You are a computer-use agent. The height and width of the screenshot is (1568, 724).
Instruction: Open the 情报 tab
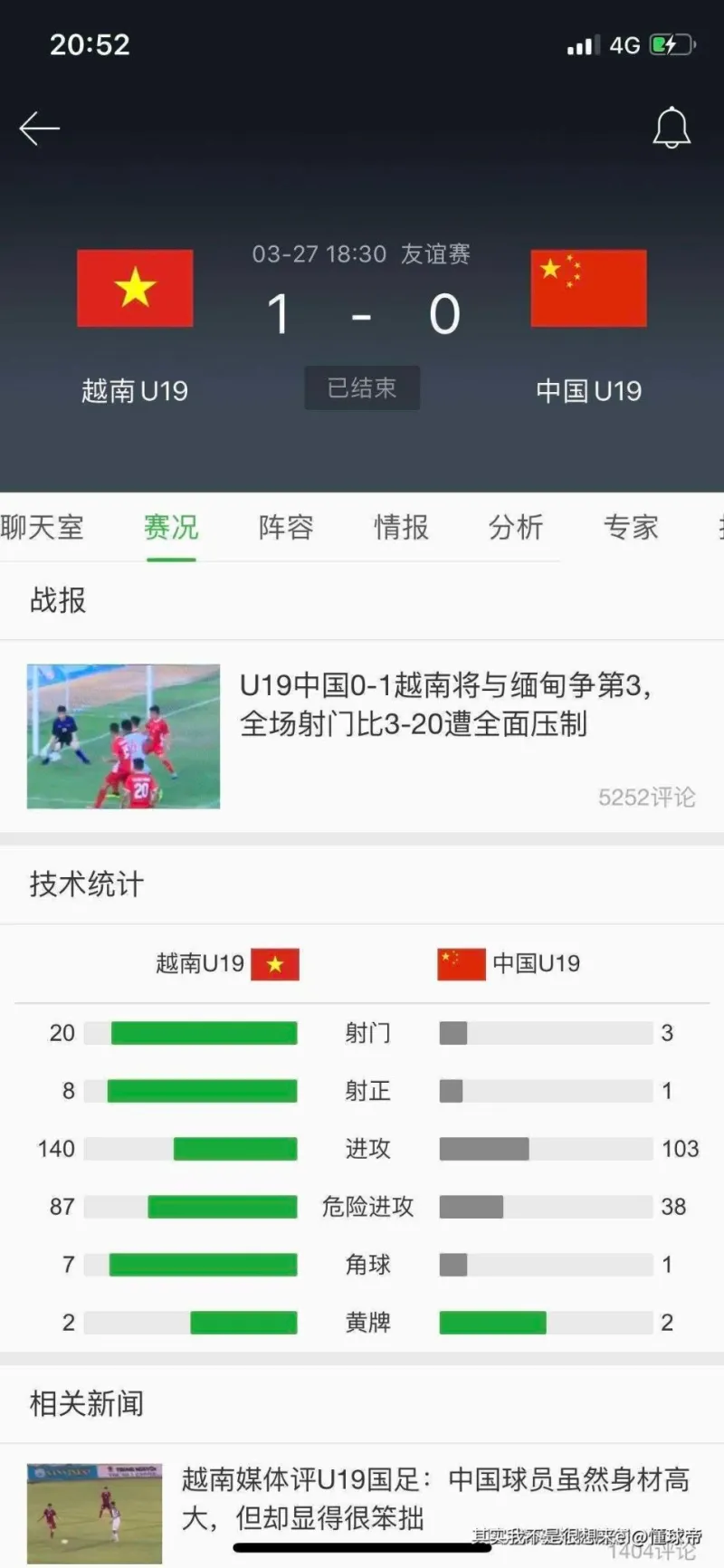tap(401, 527)
